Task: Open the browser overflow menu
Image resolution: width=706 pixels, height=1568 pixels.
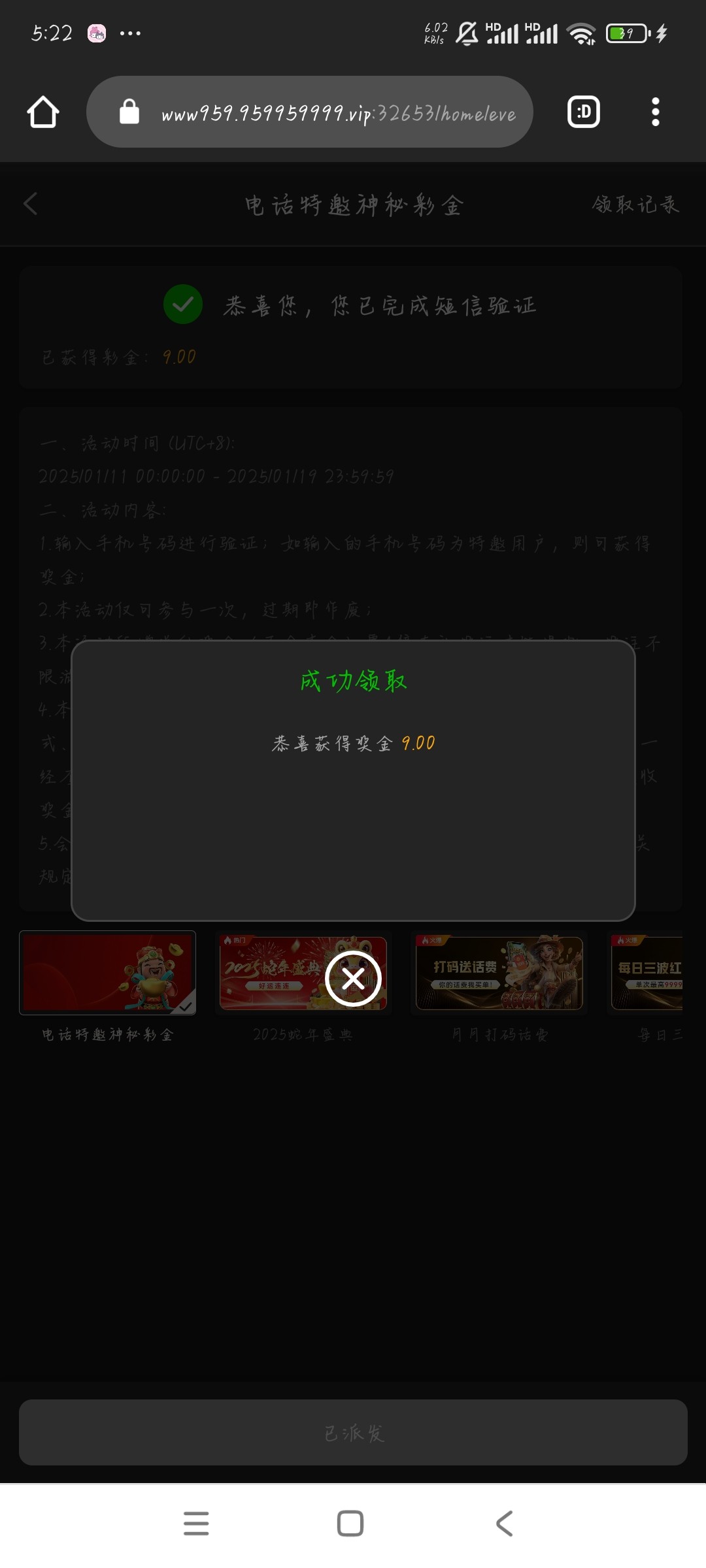Action: point(655,112)
